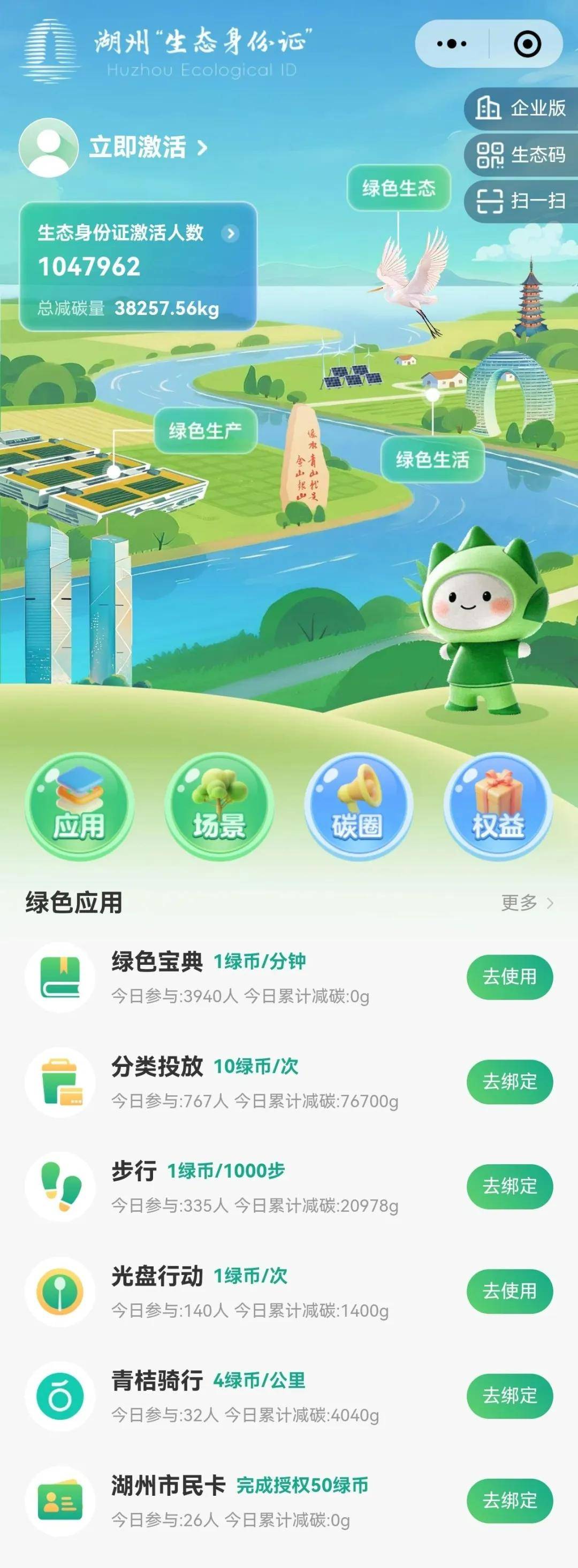Screen dimensions: 578x1568
Task: Launch 扫一扫 scanner
Action: 522,201
